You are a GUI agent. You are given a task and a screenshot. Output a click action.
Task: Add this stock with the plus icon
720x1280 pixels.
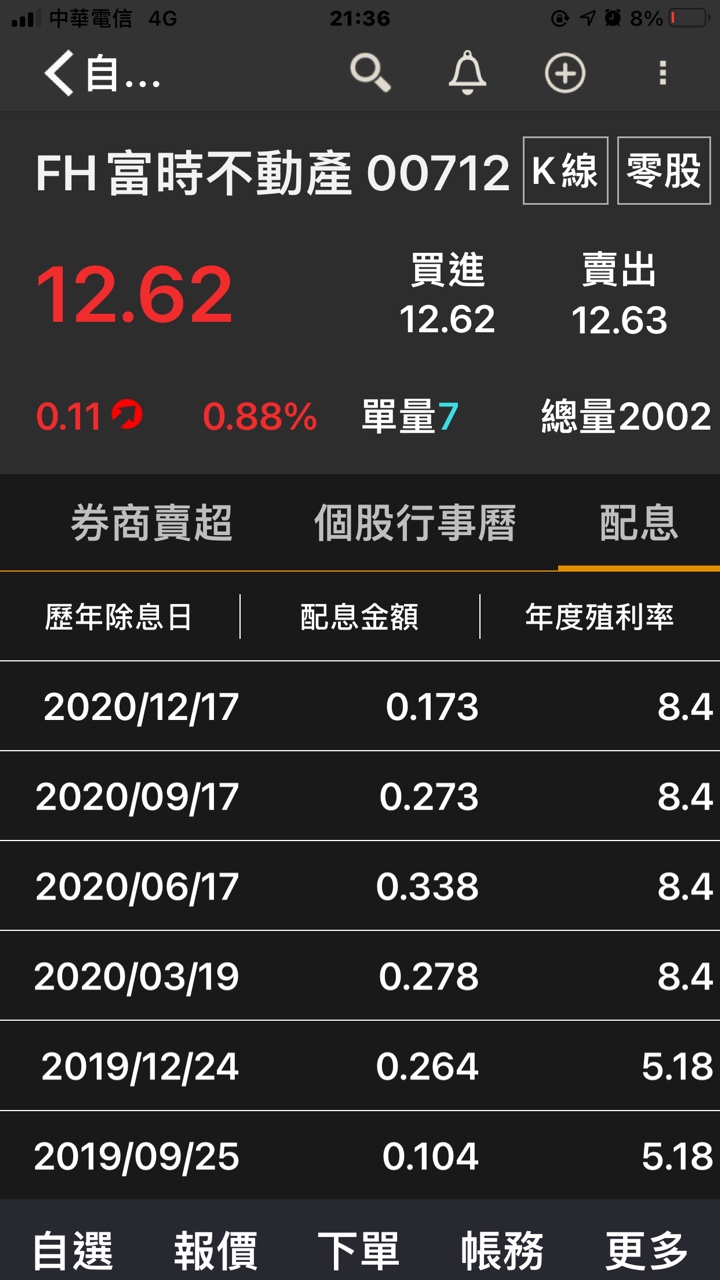click(564, 74)
